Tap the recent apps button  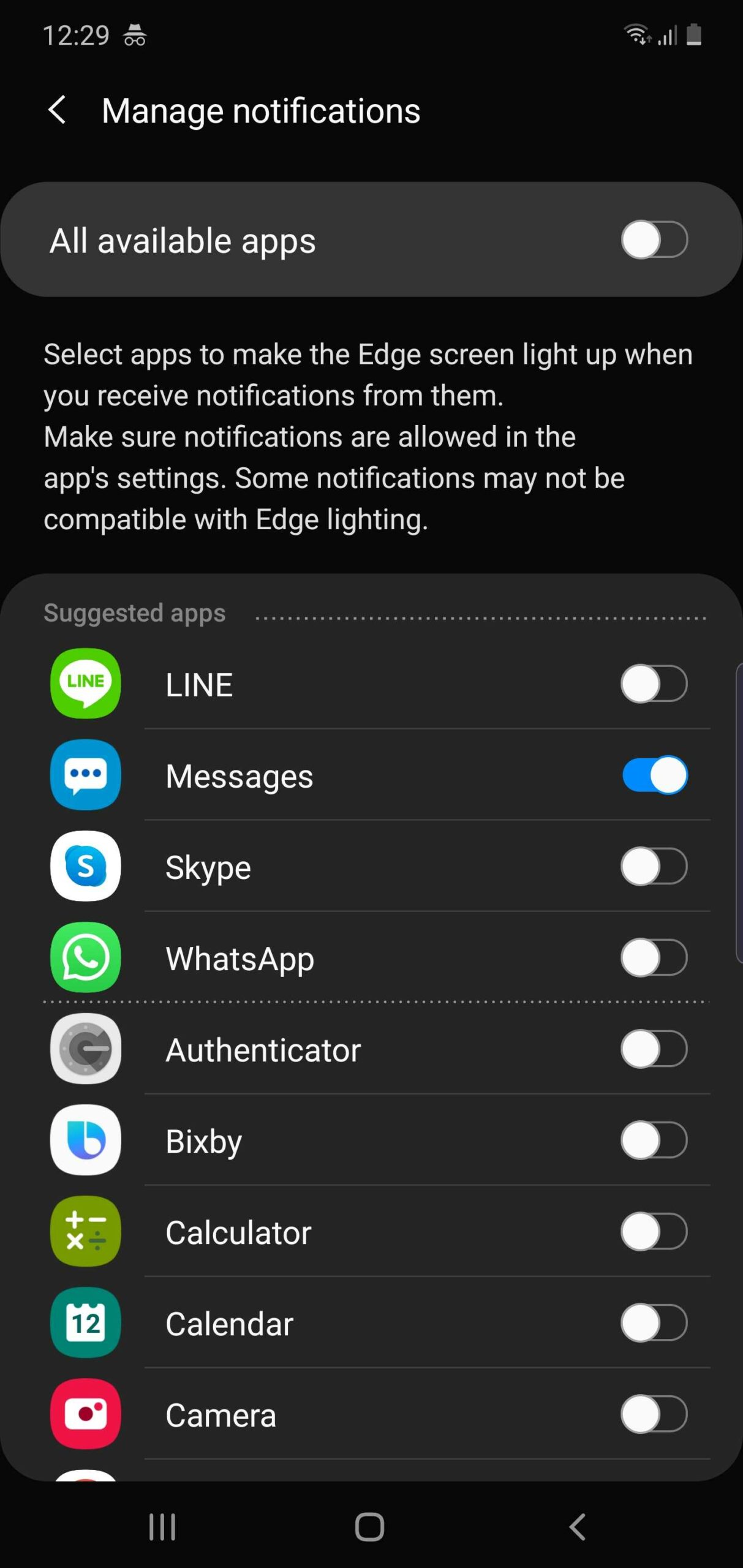tap(161, 1526)
